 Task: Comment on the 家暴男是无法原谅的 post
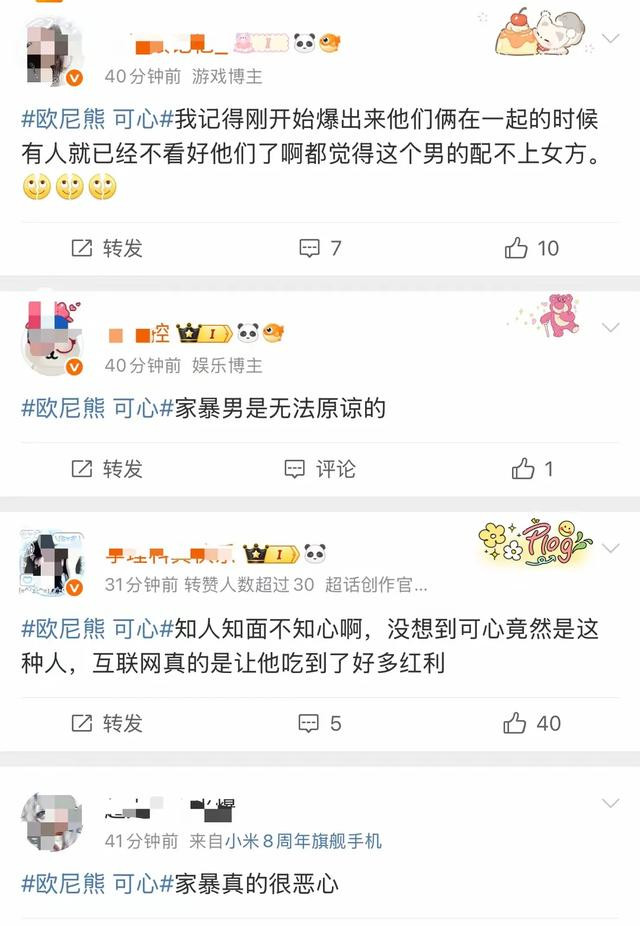[321, 468]
